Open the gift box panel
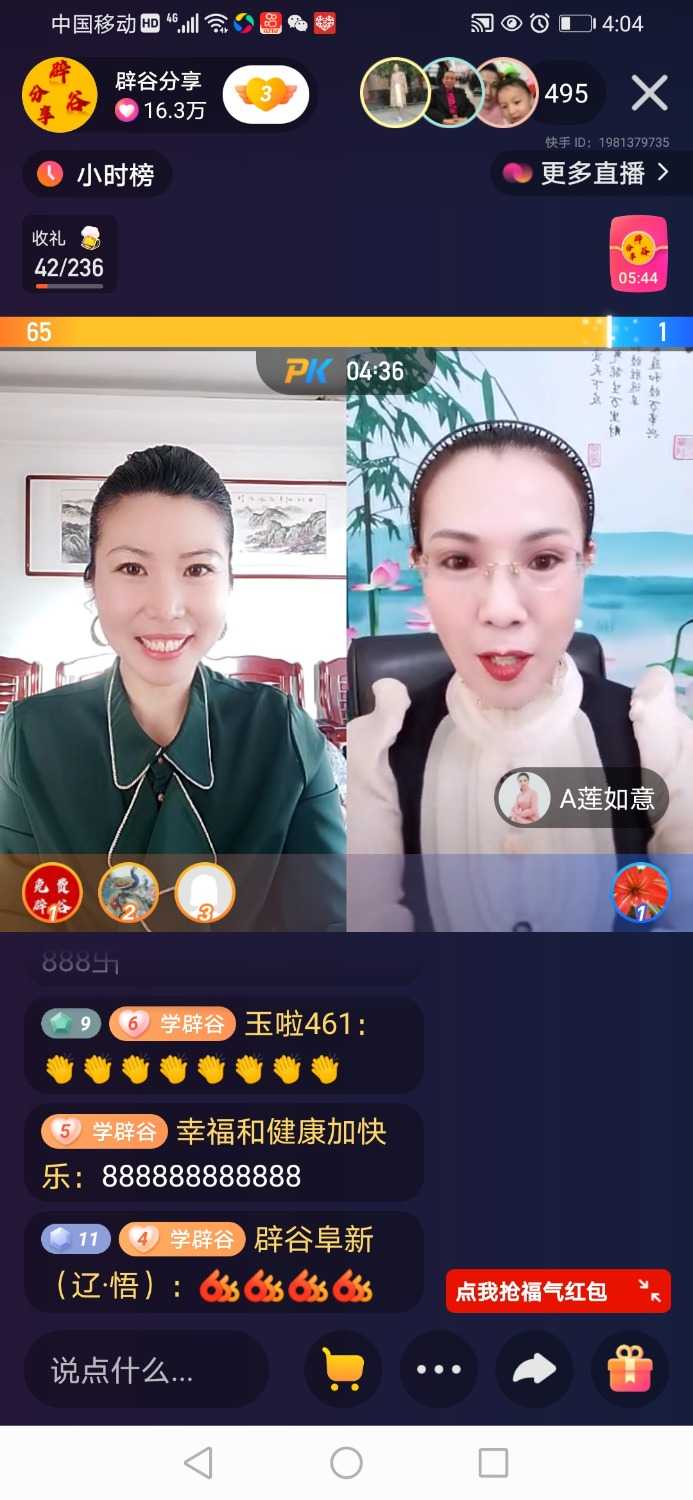 630,1369
